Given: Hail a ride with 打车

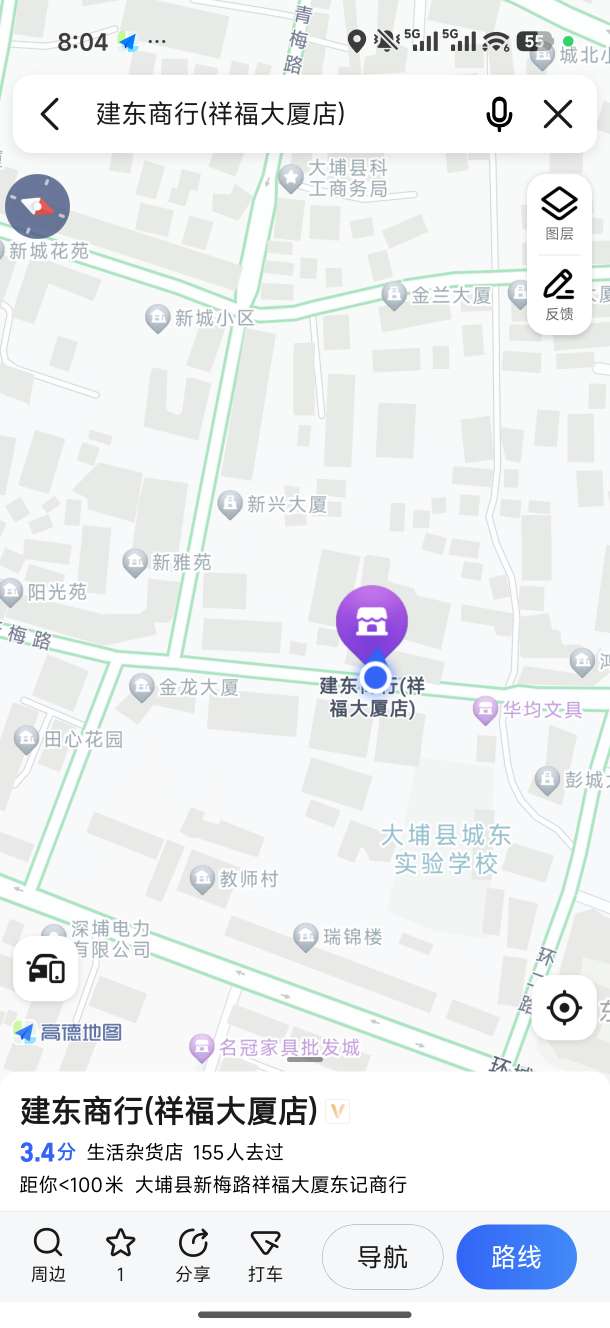Looking at the screenshot, I should [265, 1255].
